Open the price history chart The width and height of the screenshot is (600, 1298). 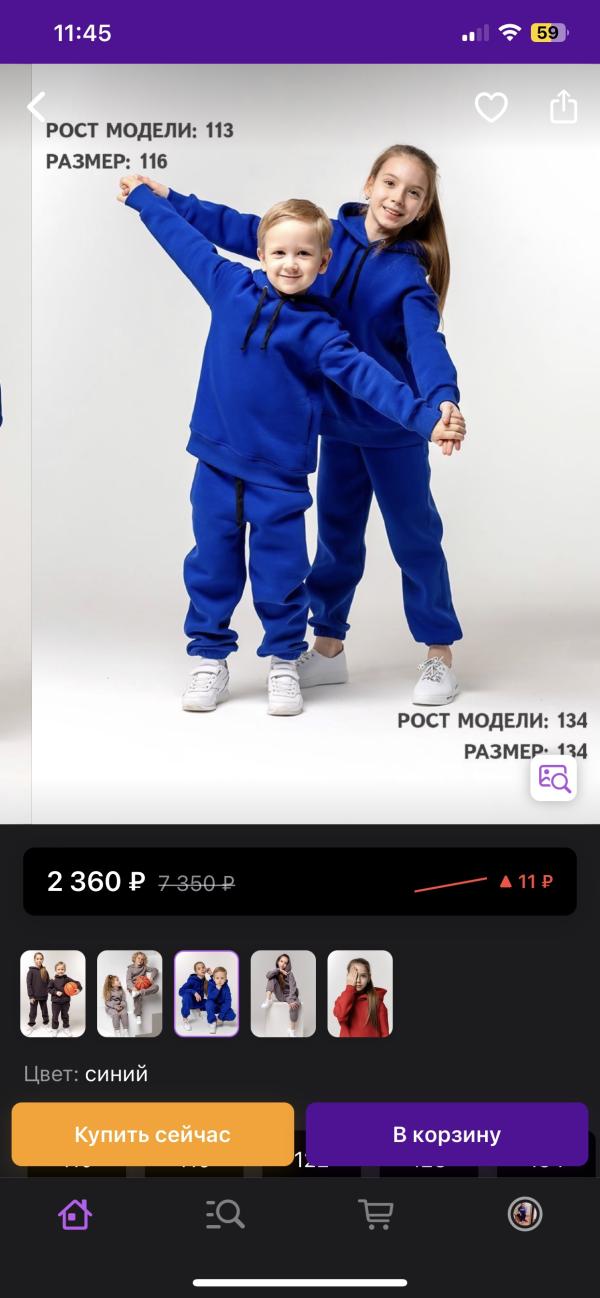(x=485, y=882)
